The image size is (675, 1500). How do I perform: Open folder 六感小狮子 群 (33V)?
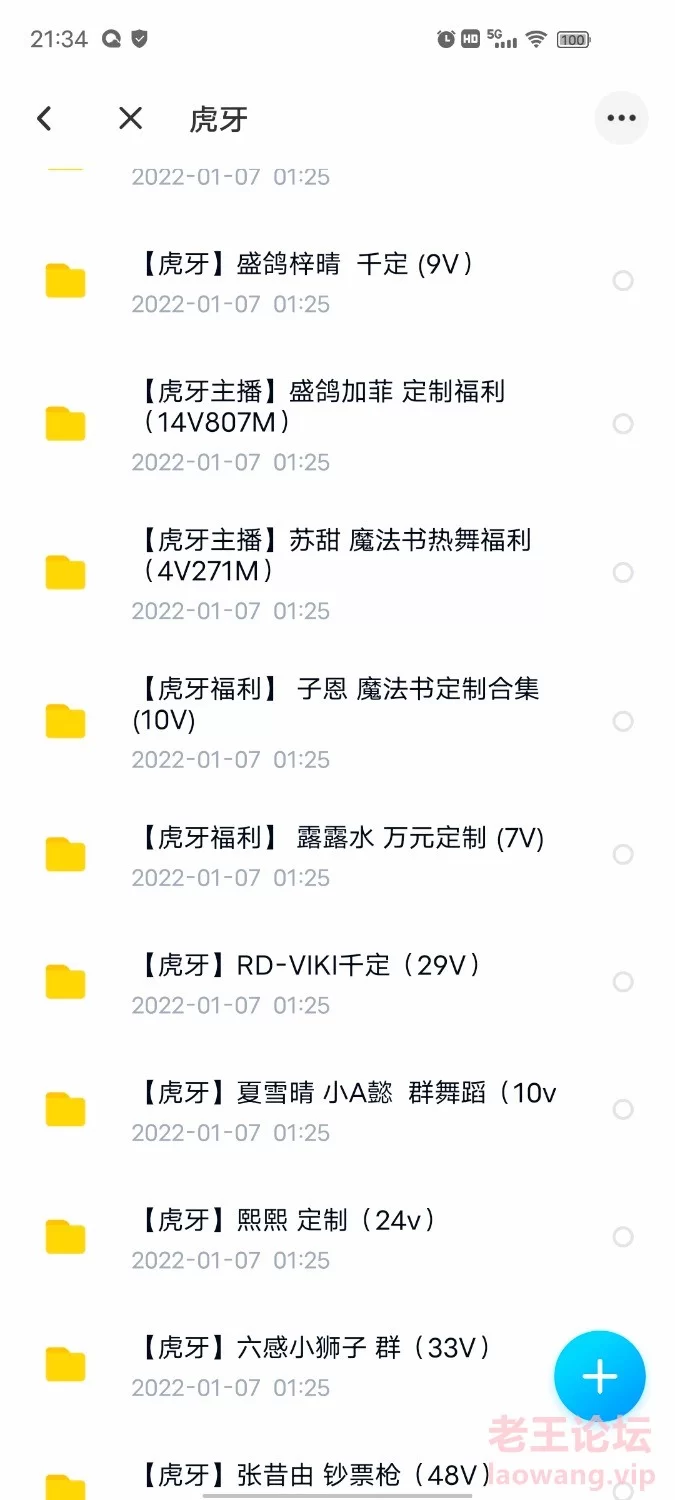pyautogui.click(x=337, y=1365)
